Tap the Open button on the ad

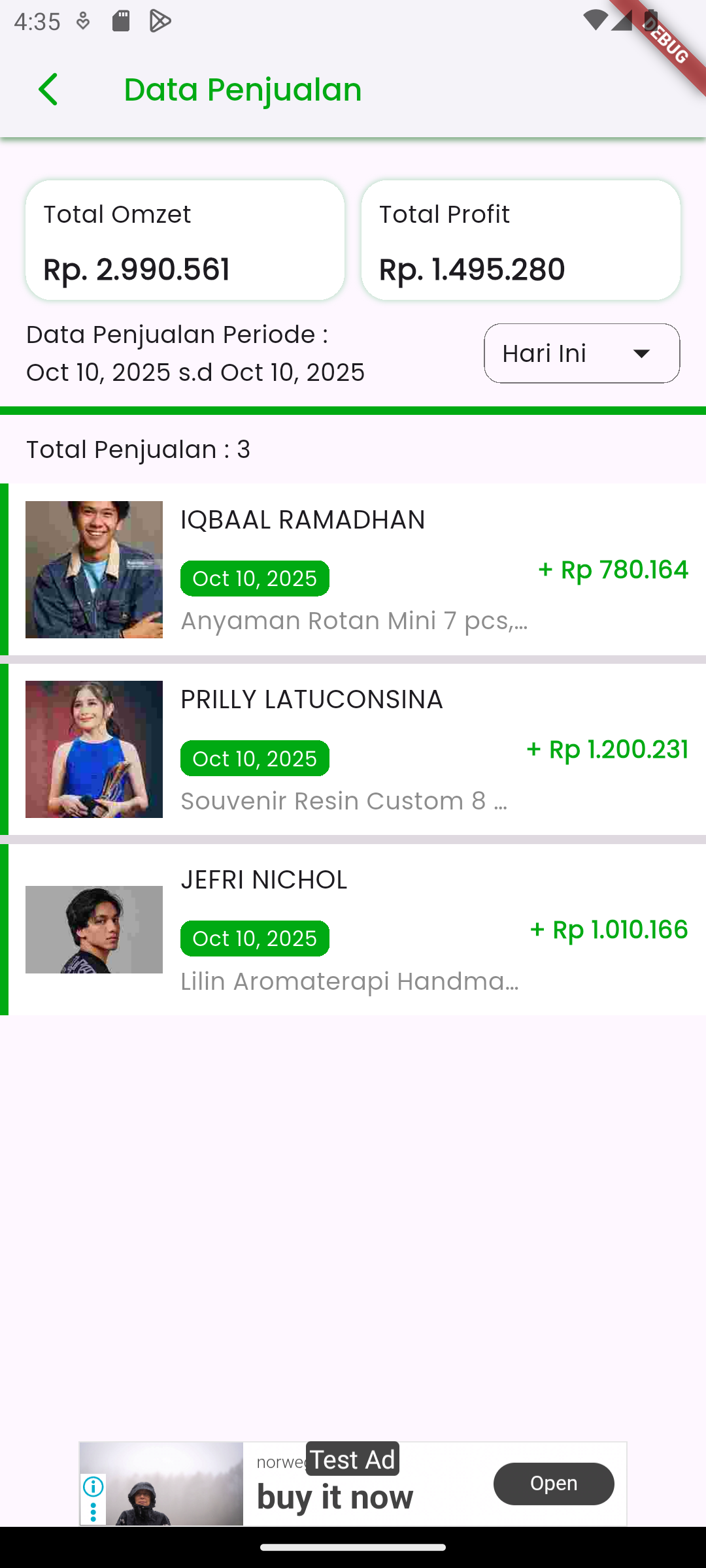[553, 1484]
